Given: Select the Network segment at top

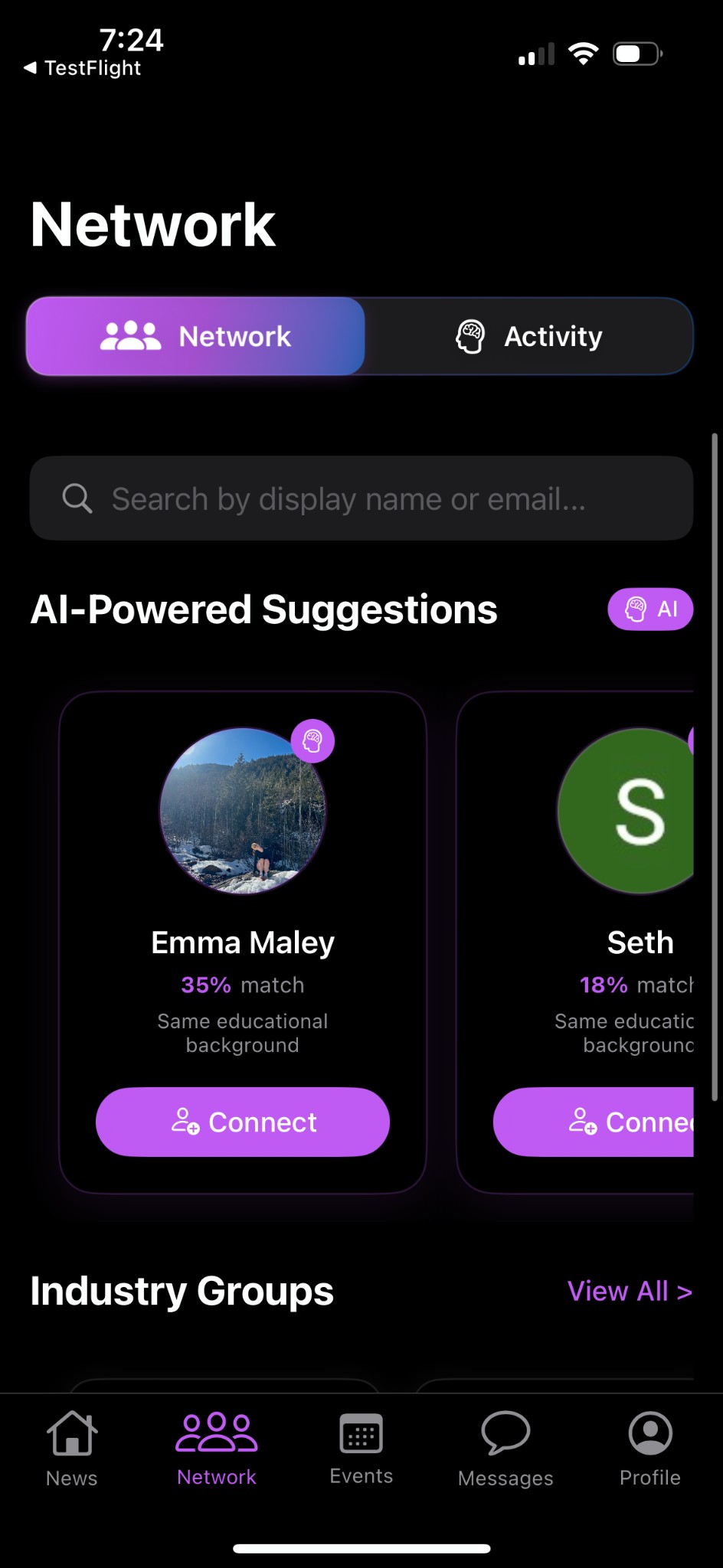Looking at the screenshot, I should click(x=196, y=336).
